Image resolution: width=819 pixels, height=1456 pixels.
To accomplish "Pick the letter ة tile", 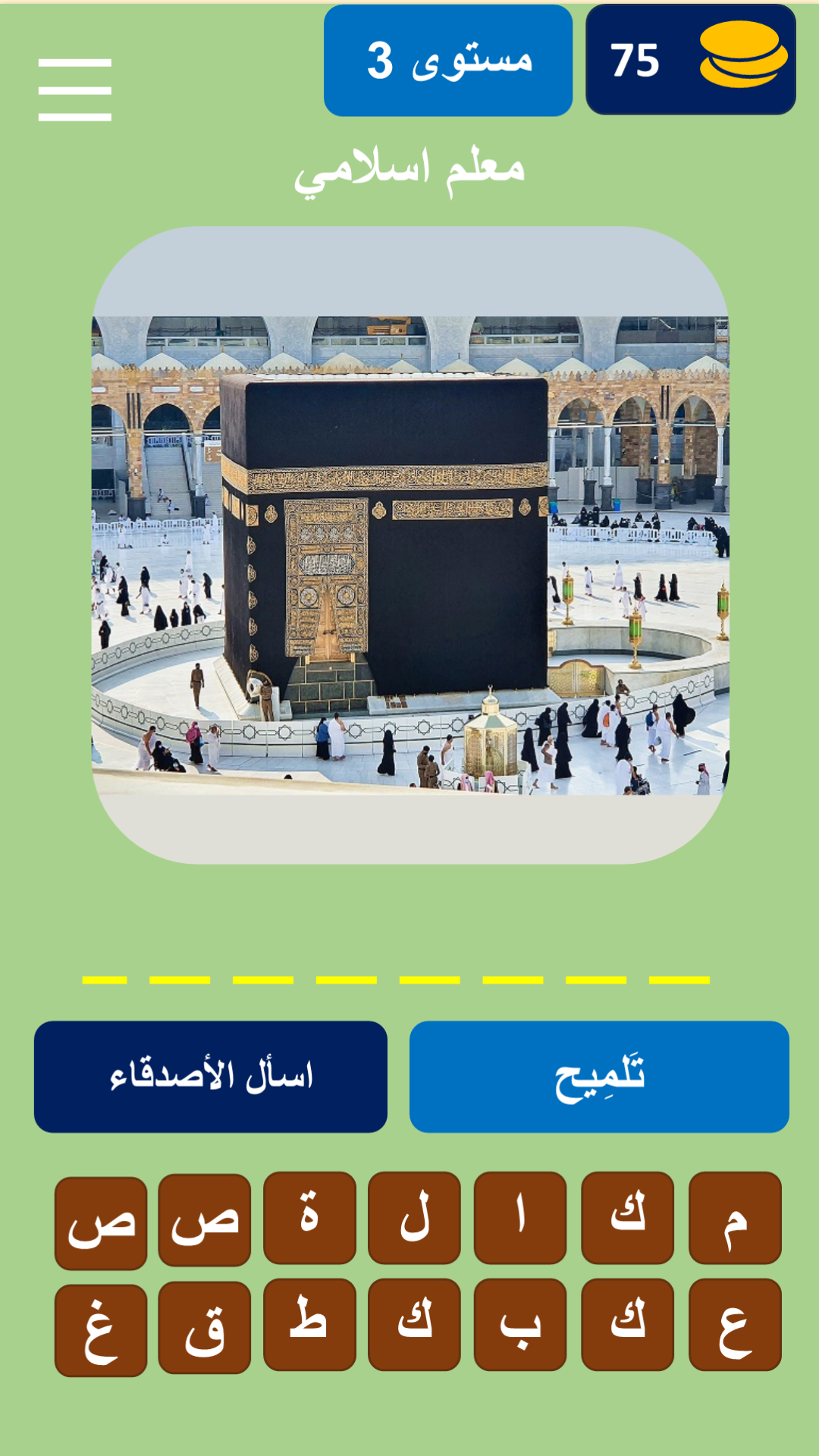I will point(309,1217).
